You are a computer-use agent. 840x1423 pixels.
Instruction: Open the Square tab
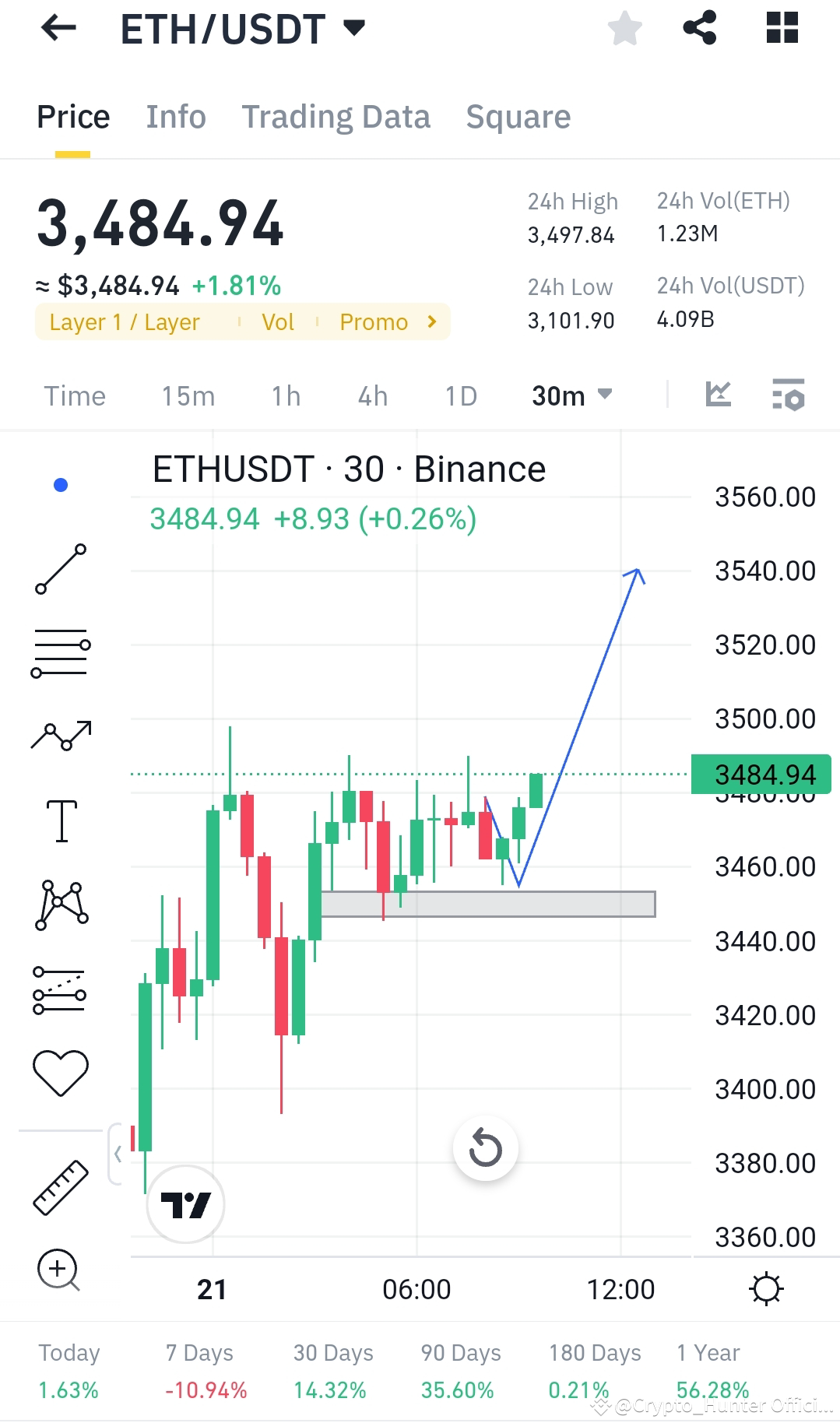[x=518, y=116]
